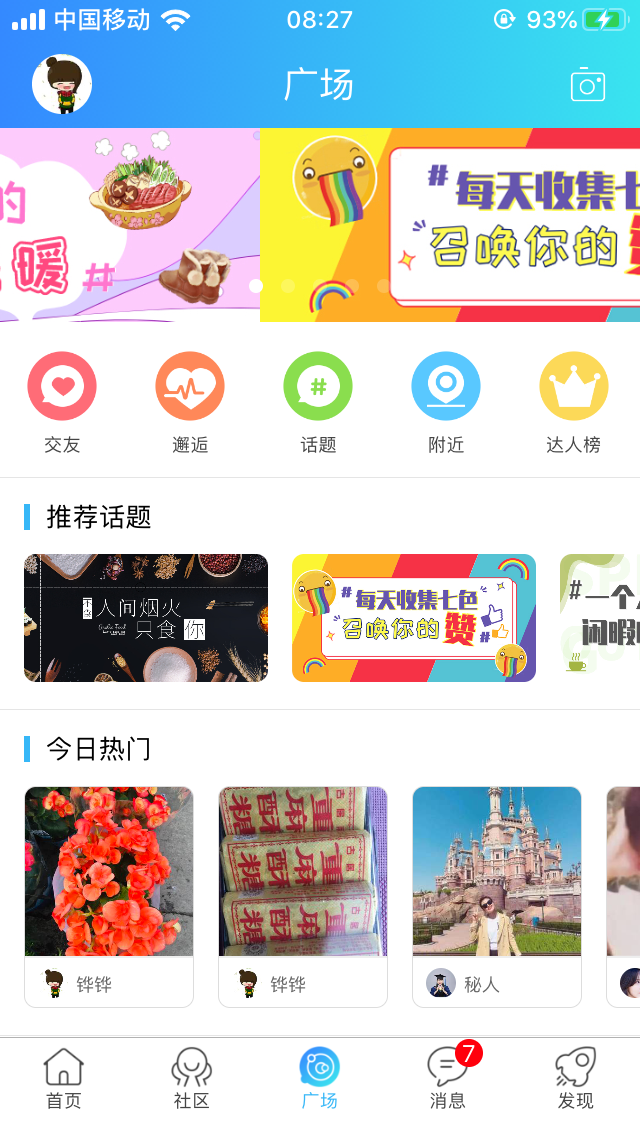Viewport: 640px width, 1136px height.
Task: Switch to the 发现 tab
Action: tap(575, 1078)
